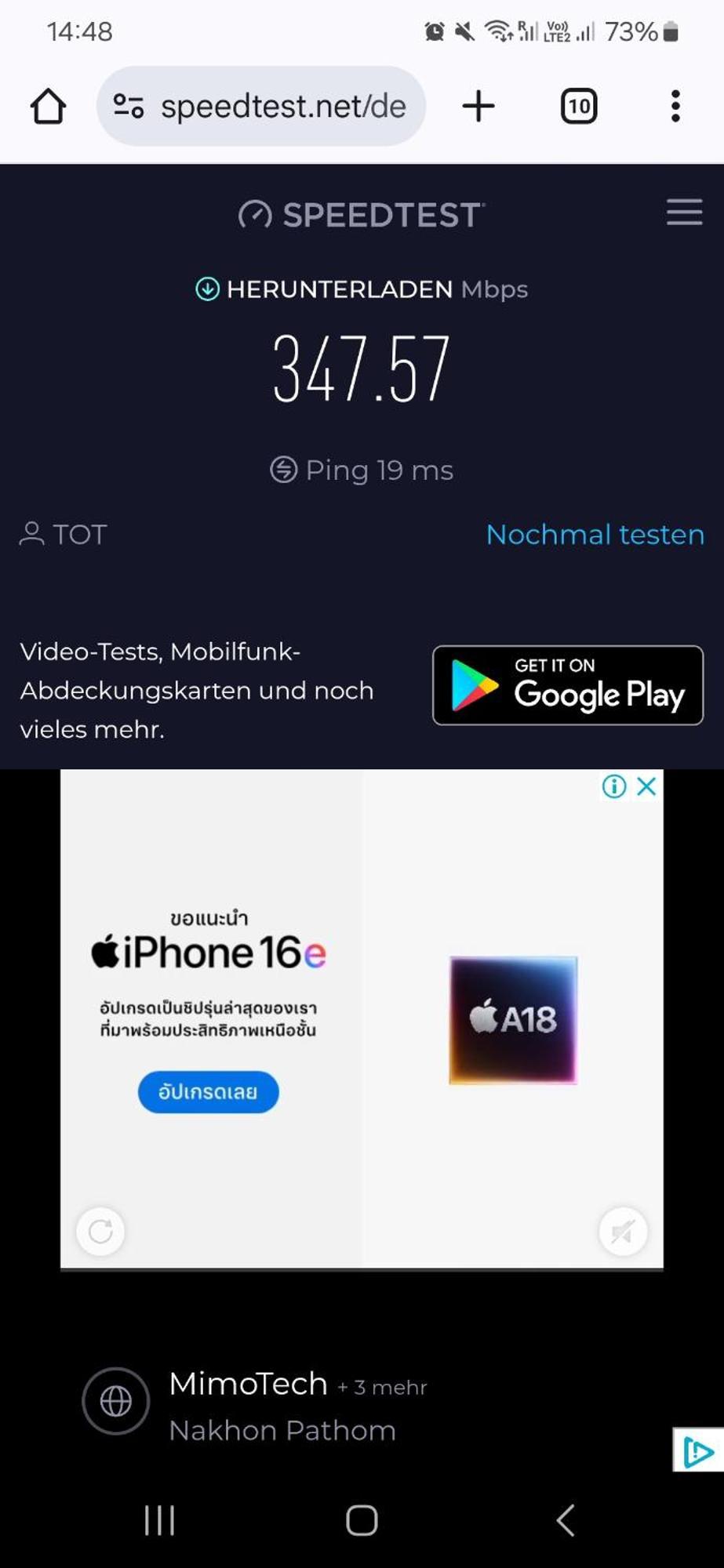Go back using the system navigation bar
This screenshot has height=1568, width=724.
coord(566,1520)
